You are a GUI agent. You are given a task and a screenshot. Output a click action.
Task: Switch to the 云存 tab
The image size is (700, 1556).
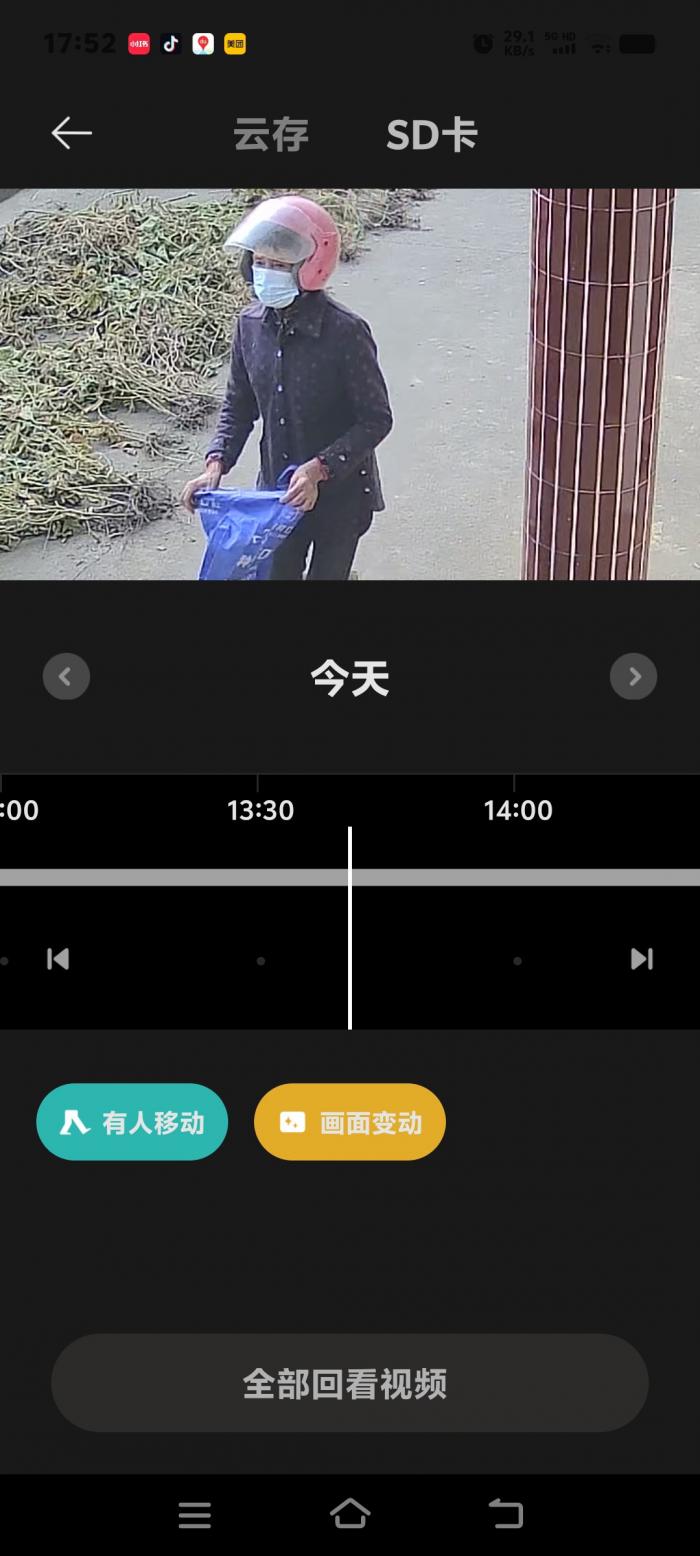[271, 135]
